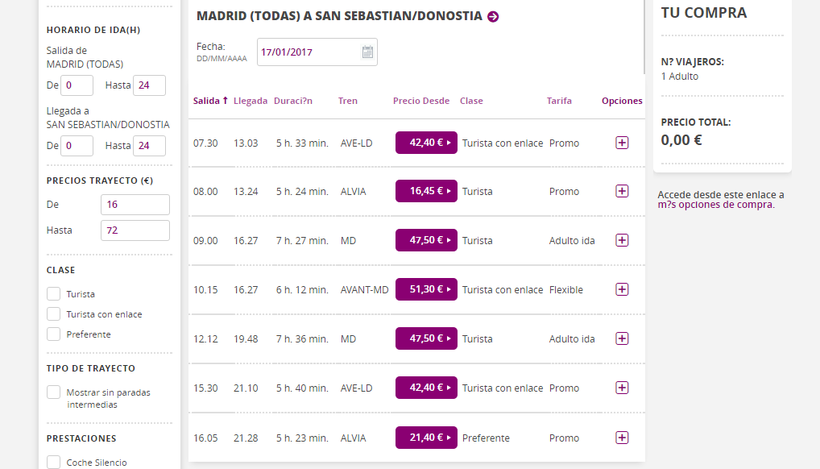Screen dimensions: 820x469
Task: Tap the arrow next to the route title
Action: (x=493, y=17)
